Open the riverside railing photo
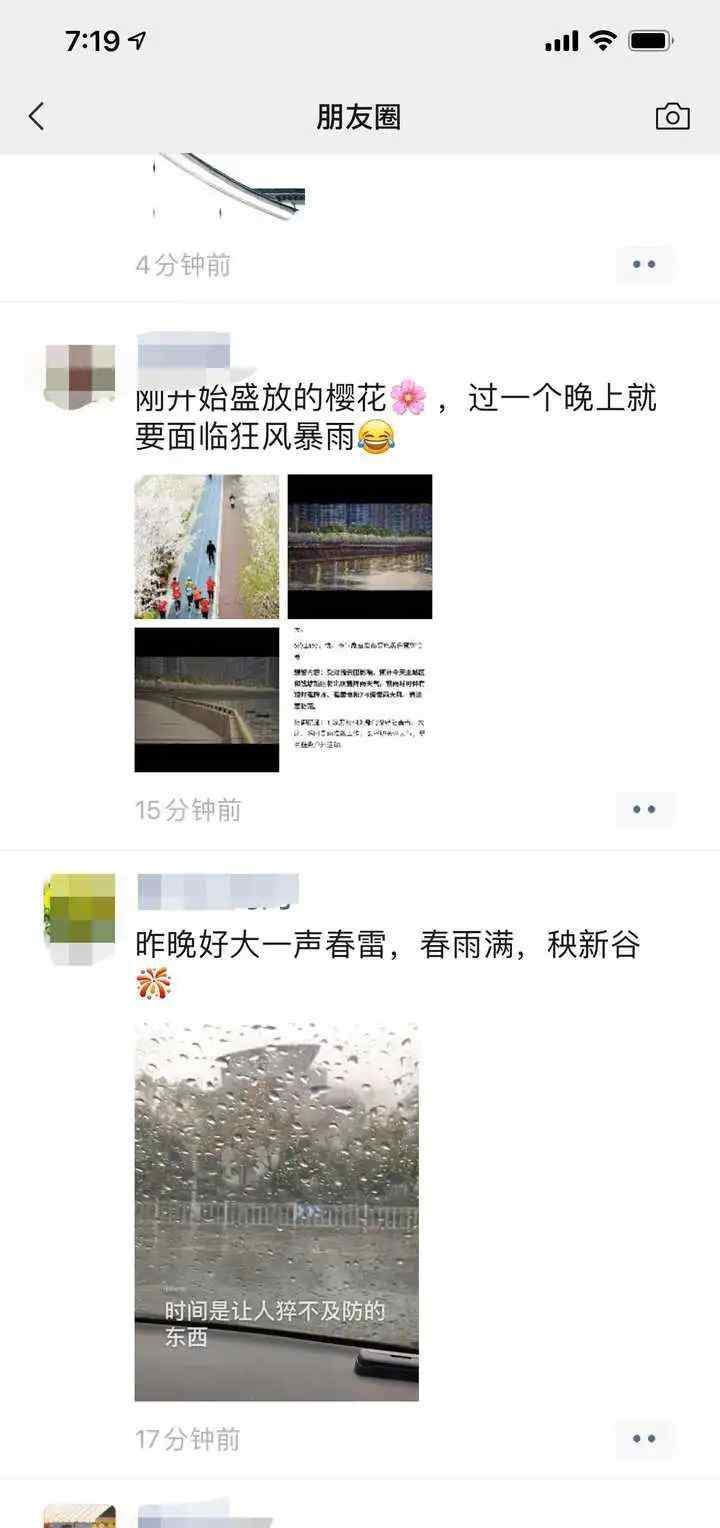 (207, 700)
